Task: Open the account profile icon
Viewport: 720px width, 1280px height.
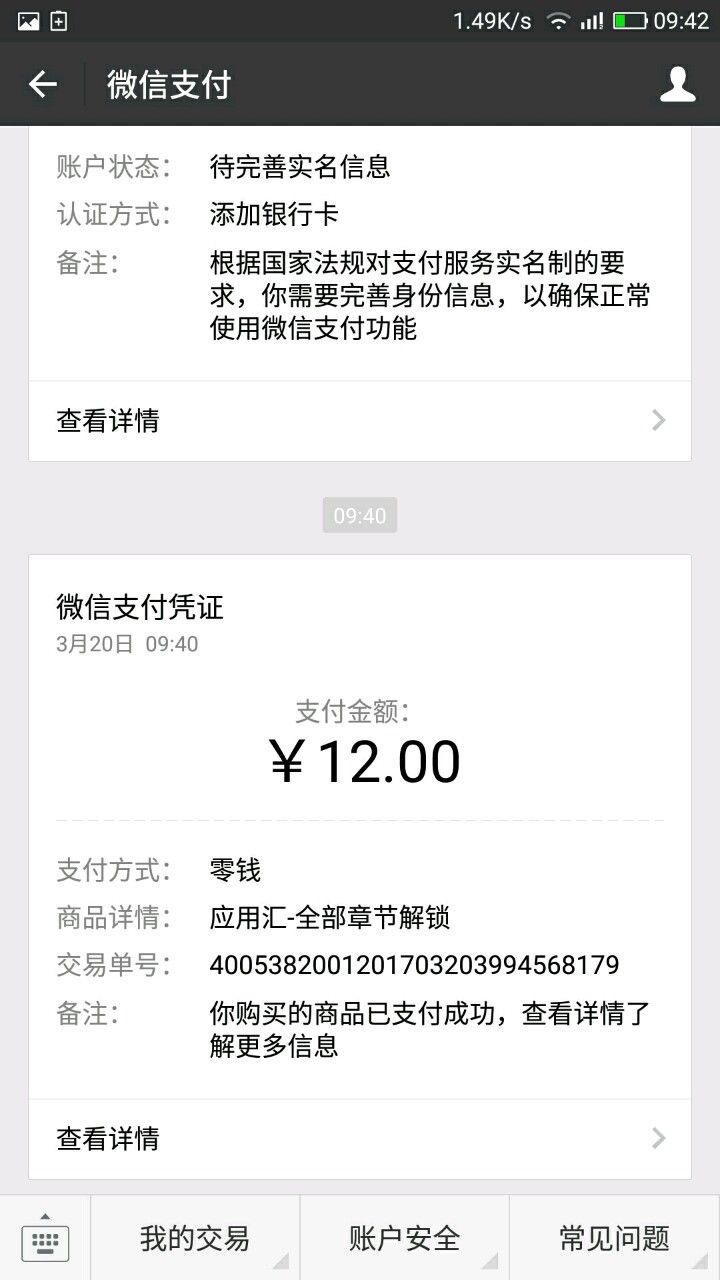Action: pyautogui.click(x=677, y=85)
